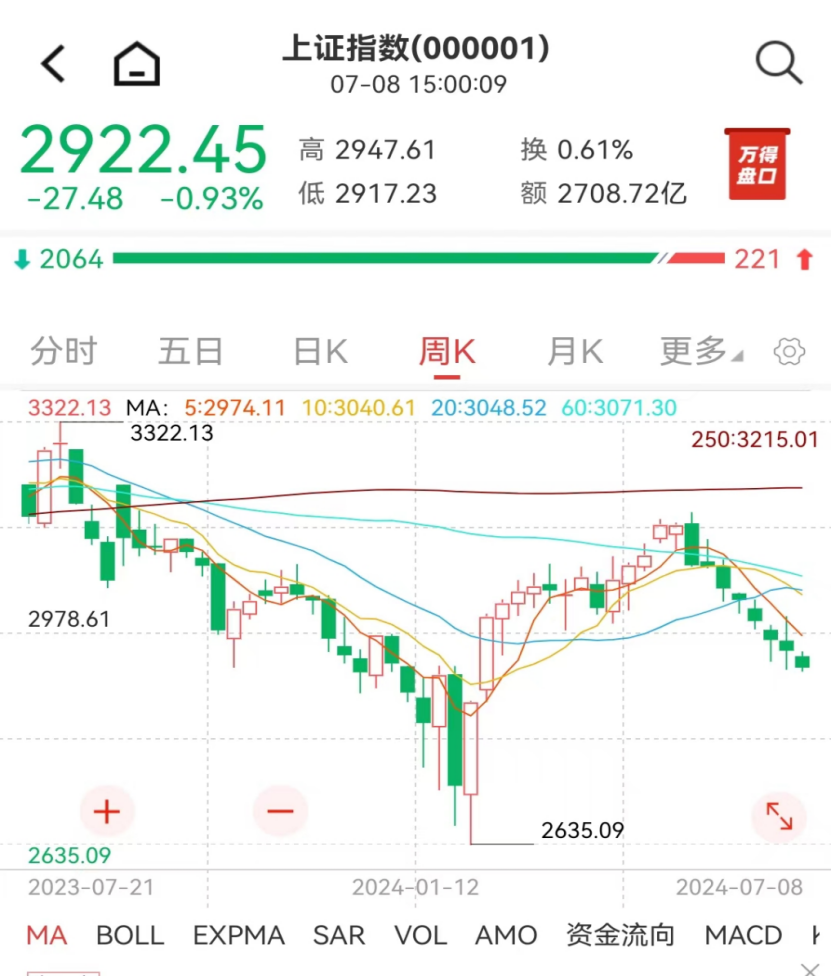The width and height of the screenshot is (831, 976).
Task: Go back using the arrow icon
Action: click(54, 63)
